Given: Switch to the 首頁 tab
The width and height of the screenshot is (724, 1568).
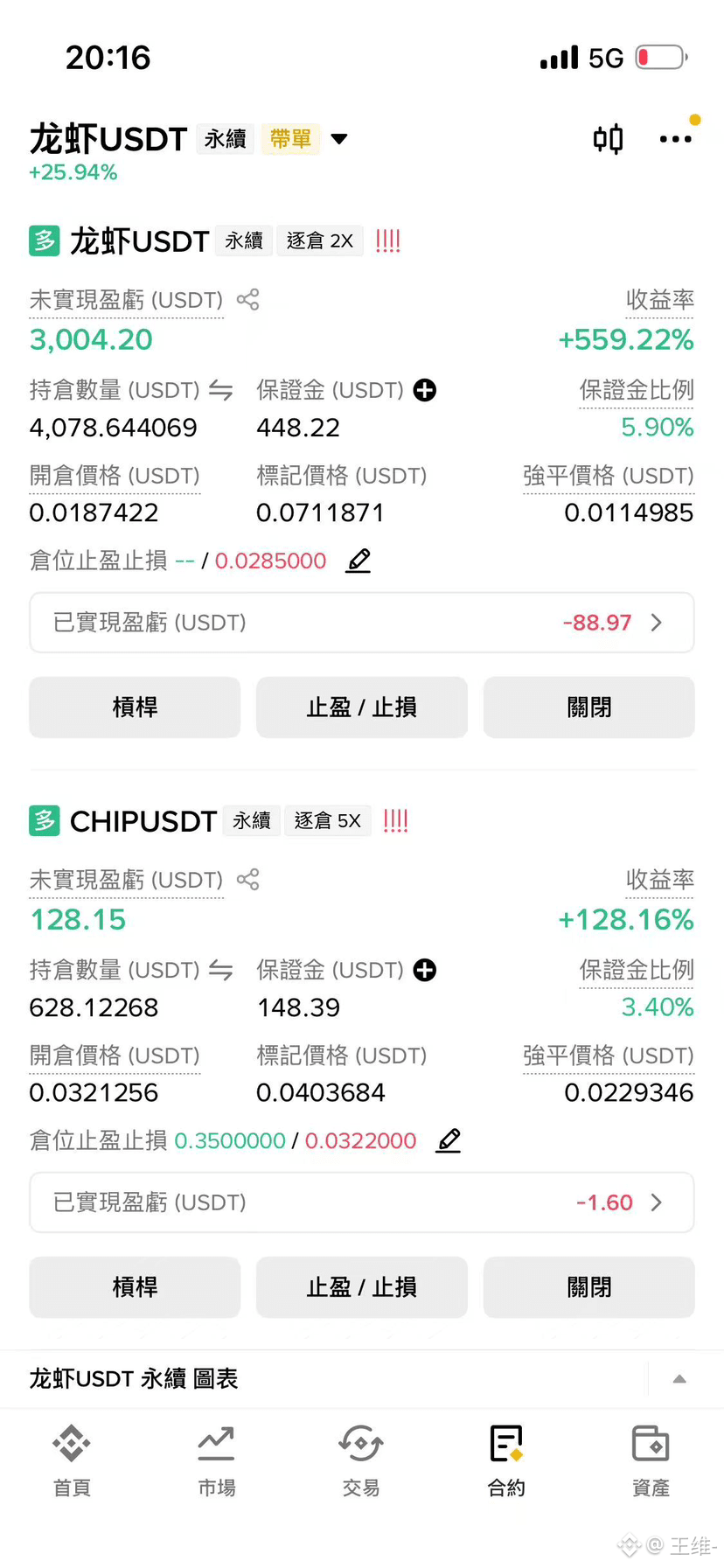Looking at the screenshot, I should (x=72, y=1460).
